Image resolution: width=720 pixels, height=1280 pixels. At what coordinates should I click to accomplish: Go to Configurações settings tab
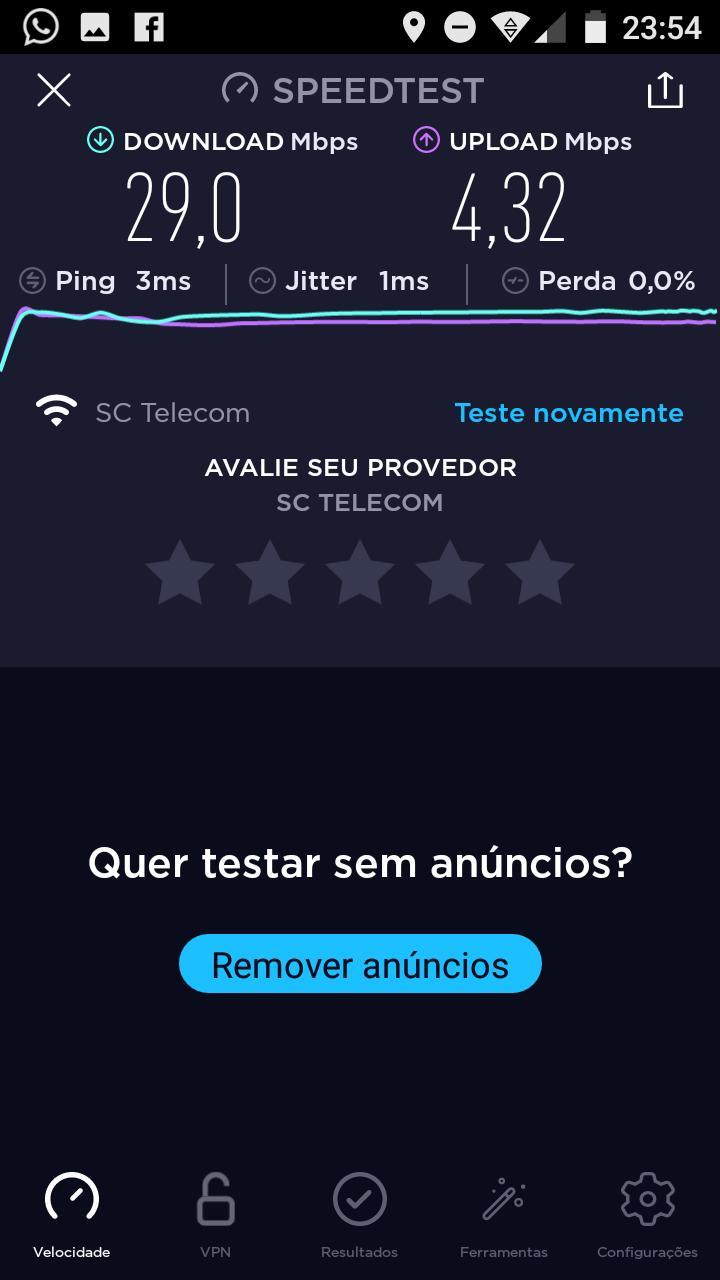click(x=647, y=1214)
